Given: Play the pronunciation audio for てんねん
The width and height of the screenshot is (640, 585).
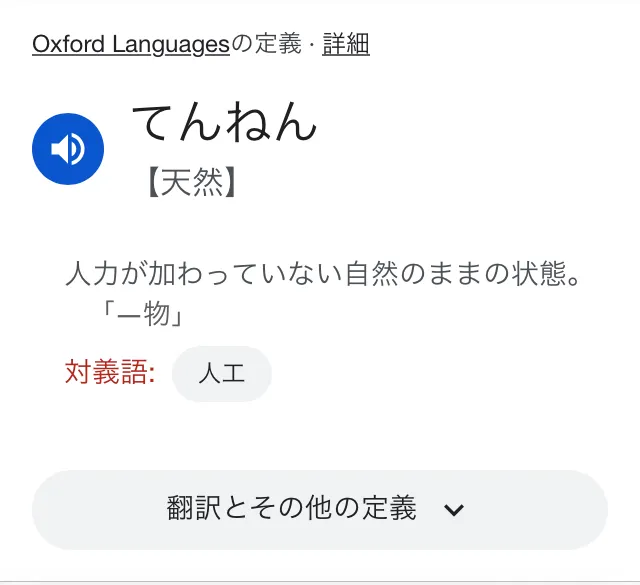Looking at the screenshot, I should click(68, 149).
